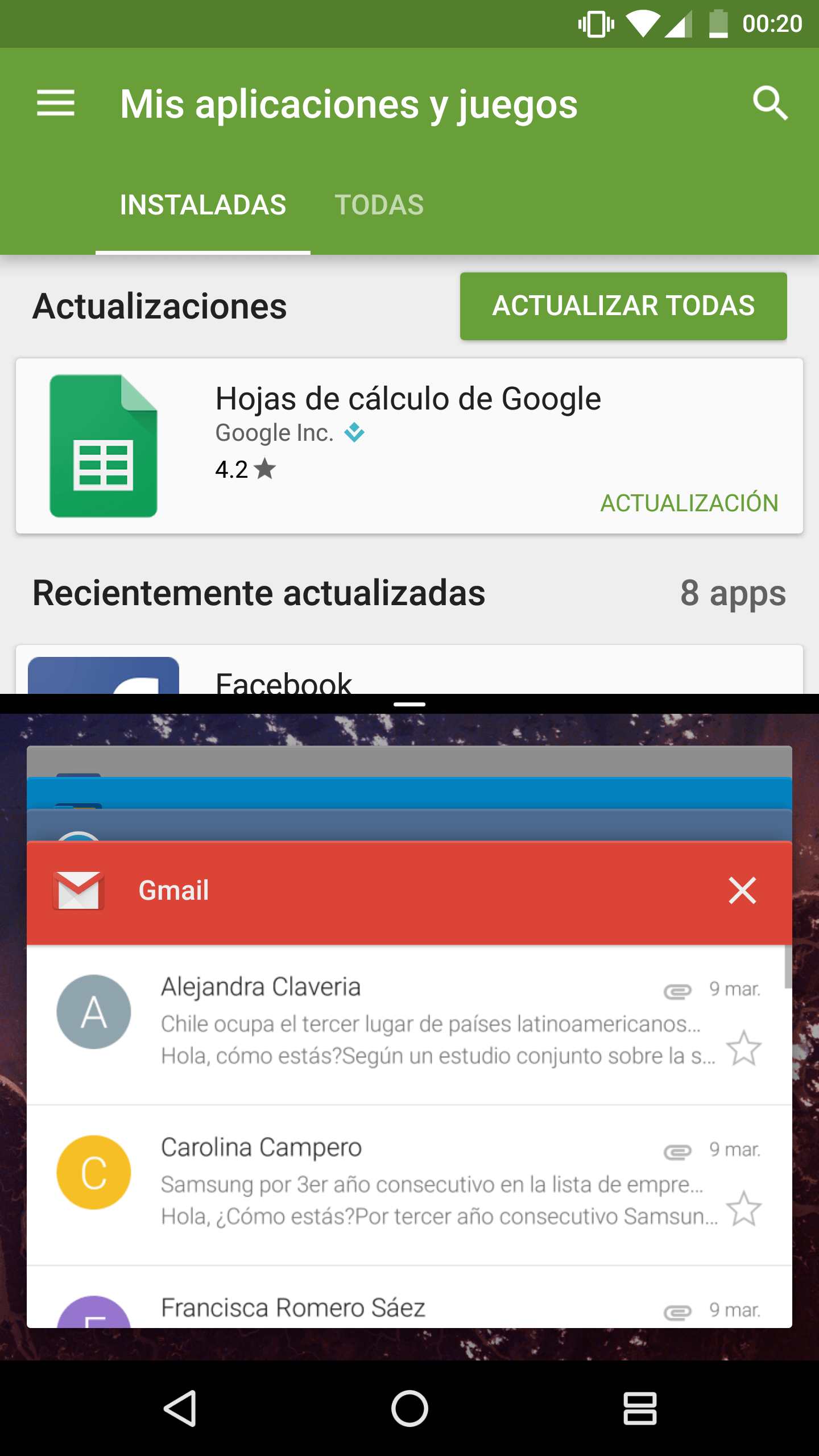Open Hojas de cálculo de Google card
The image size is (819, 1456).
pyautogui.click(x=409, y=446)
